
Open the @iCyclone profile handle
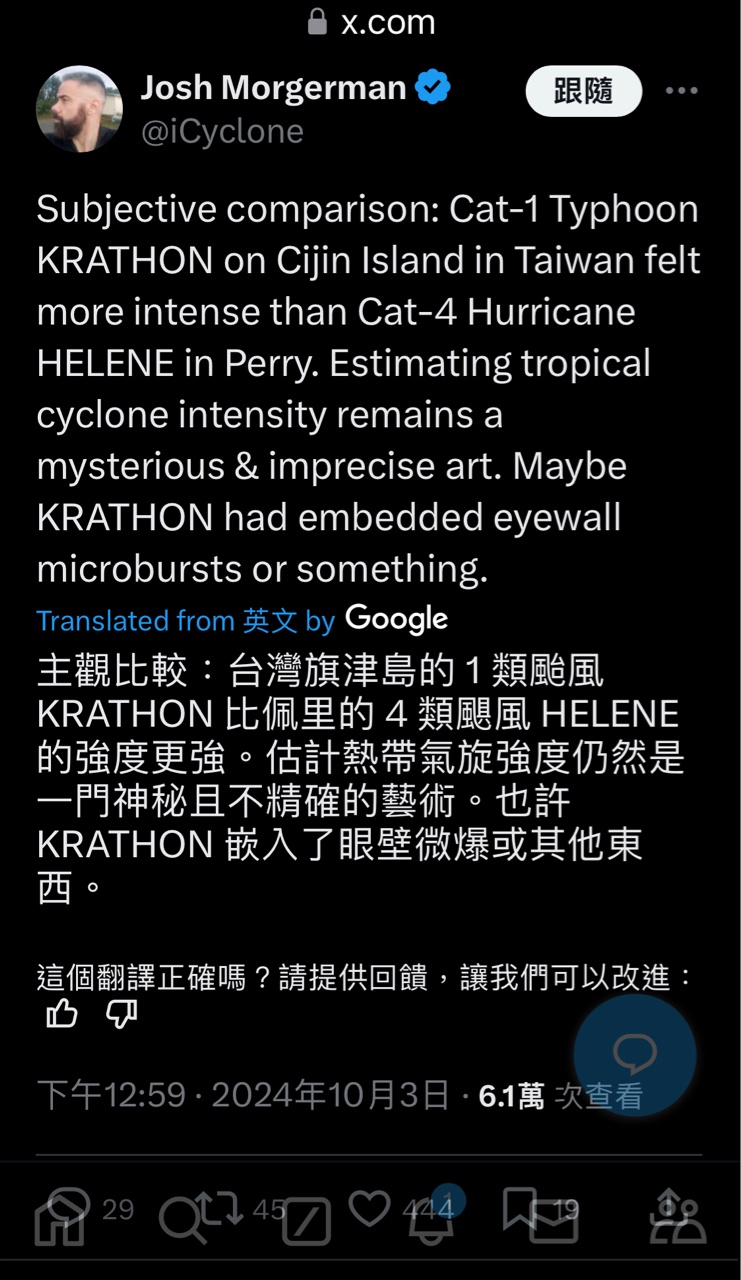(222, 131)
